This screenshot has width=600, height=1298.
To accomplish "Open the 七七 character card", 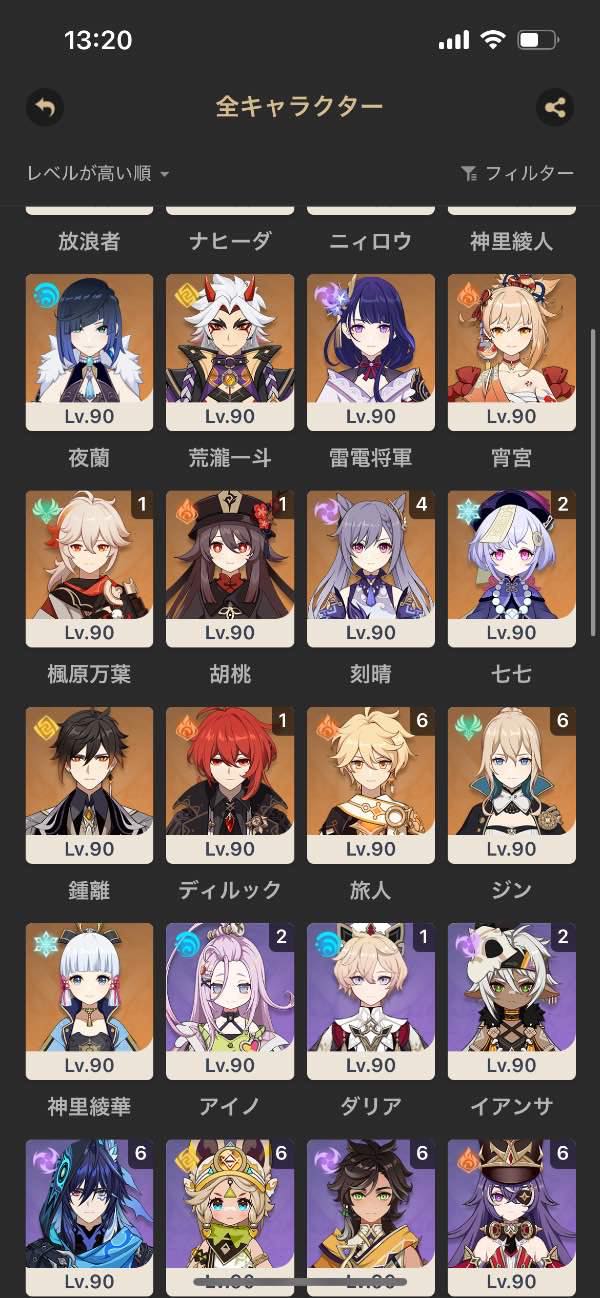I will [x=512, y=569].
